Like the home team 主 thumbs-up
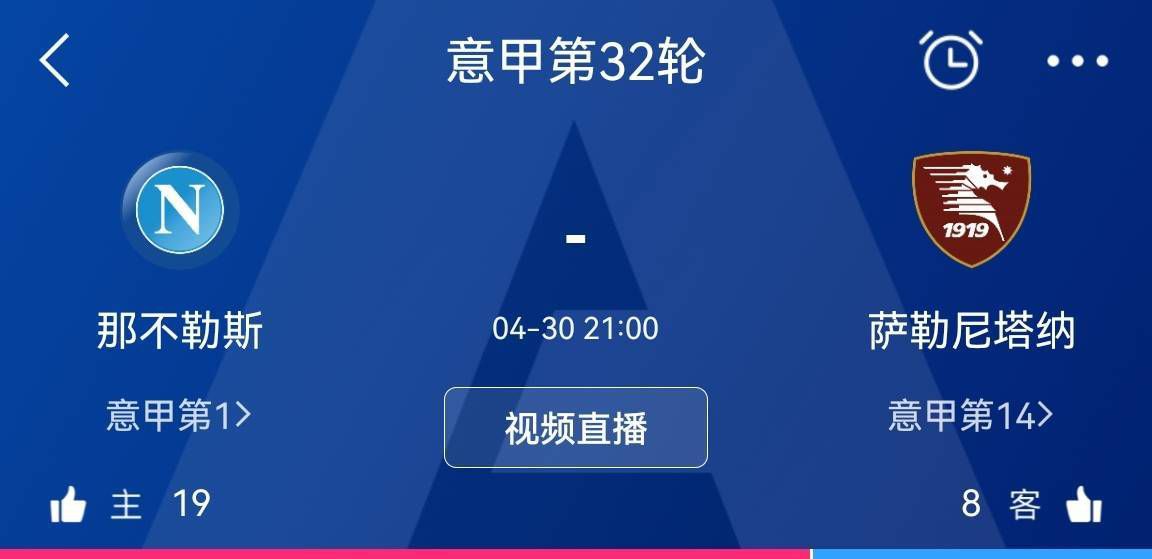Viewport: 1152px width, 559px height. pos(68,505)
